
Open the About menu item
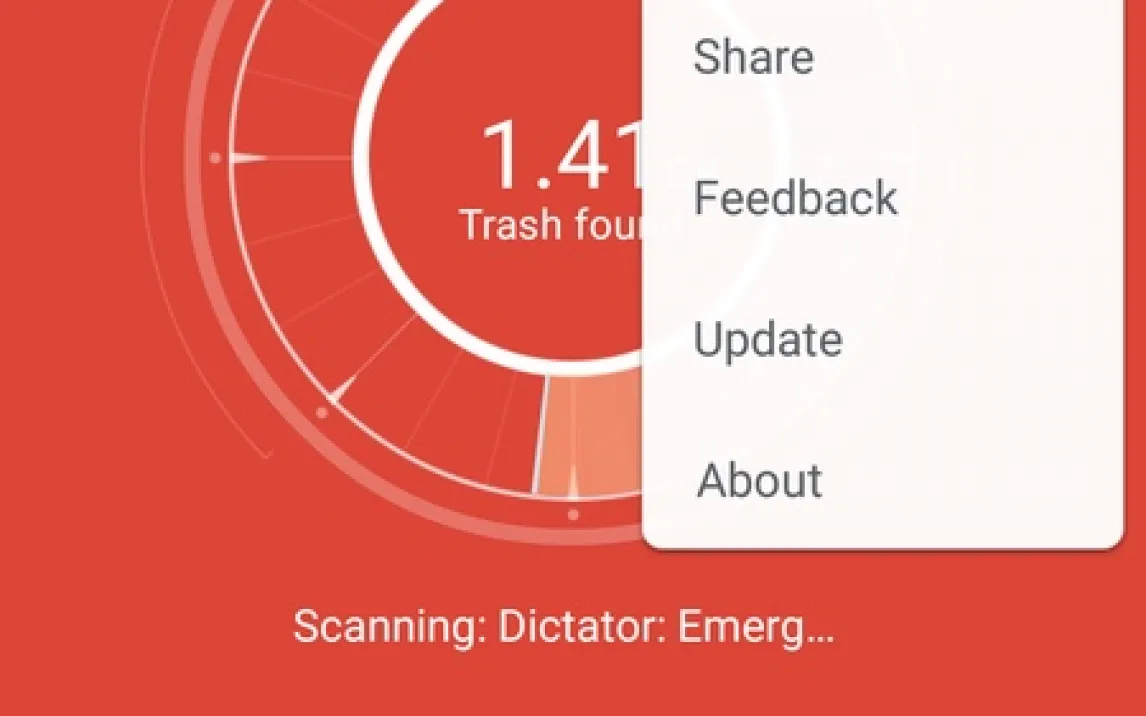tap(760, 481)
